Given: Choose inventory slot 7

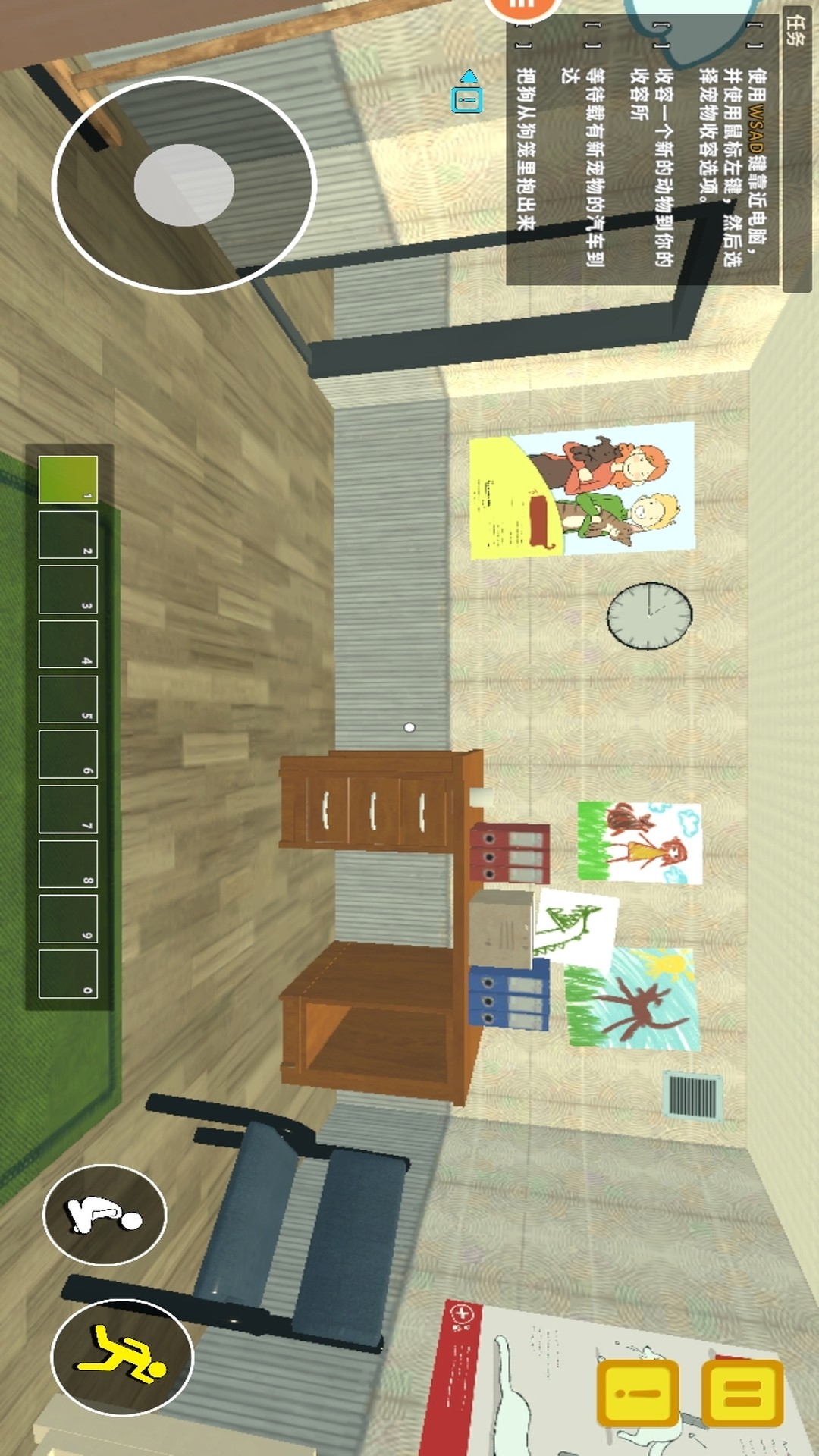Looking at the screenshot, I should tap(68, 809).
